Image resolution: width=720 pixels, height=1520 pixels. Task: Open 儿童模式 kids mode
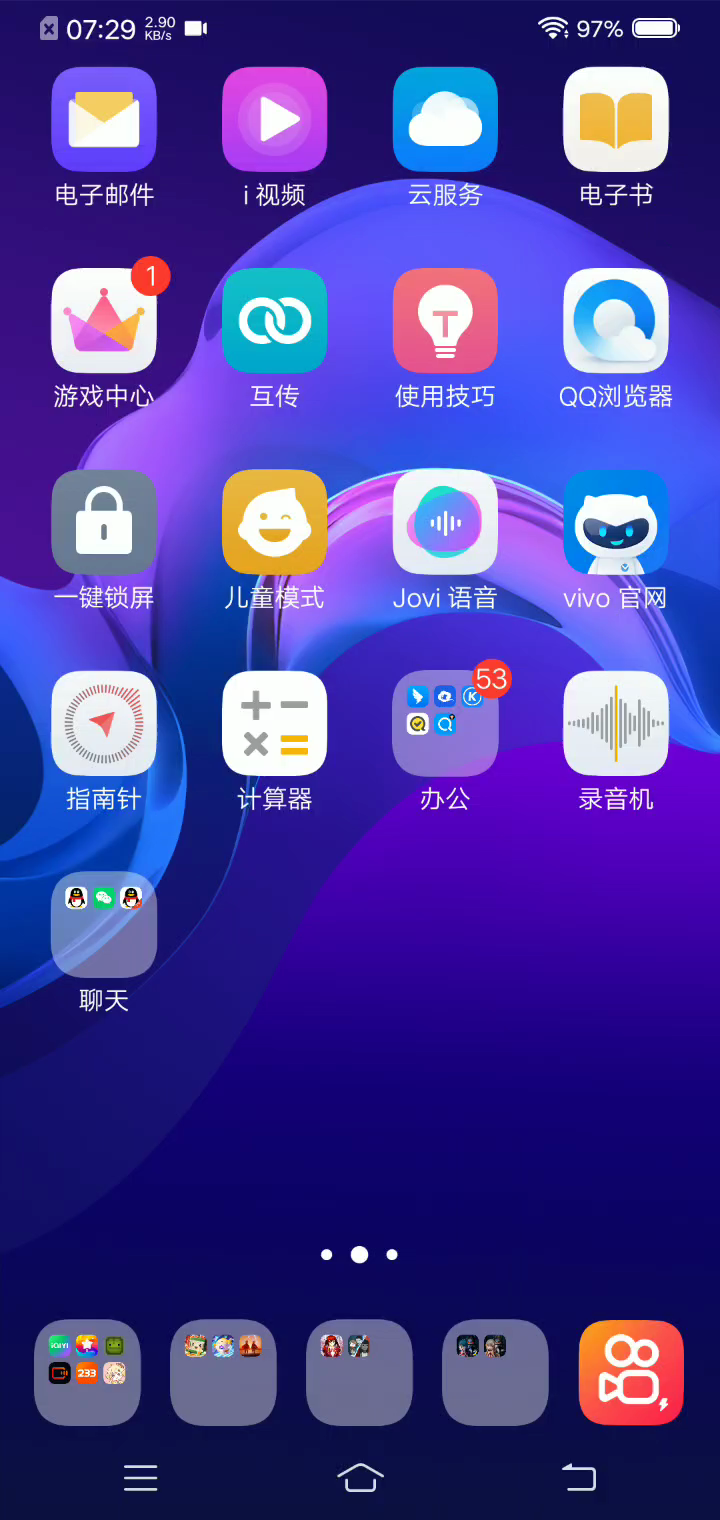(x=275, y=522)
